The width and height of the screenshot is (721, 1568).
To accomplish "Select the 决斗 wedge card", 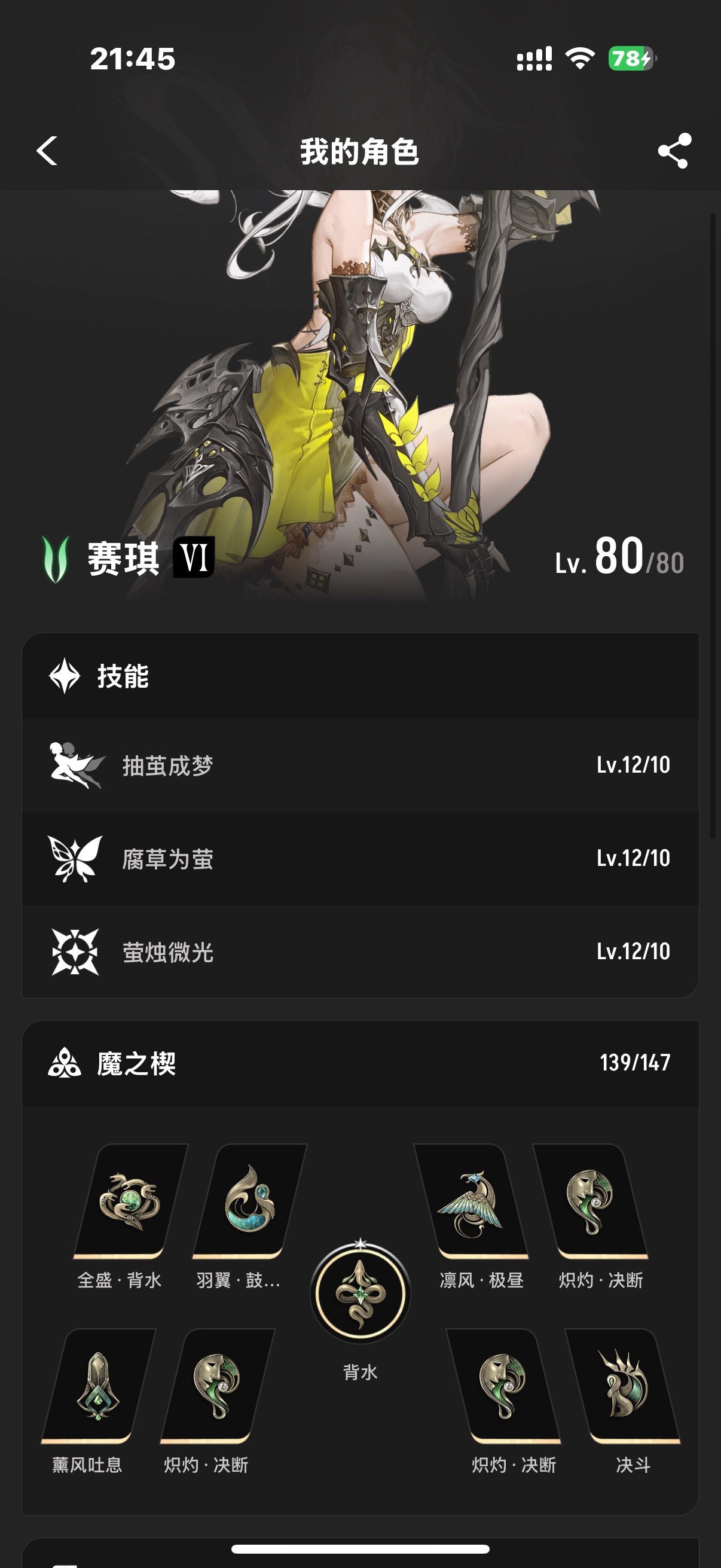I will click(x=623, y=1387).
